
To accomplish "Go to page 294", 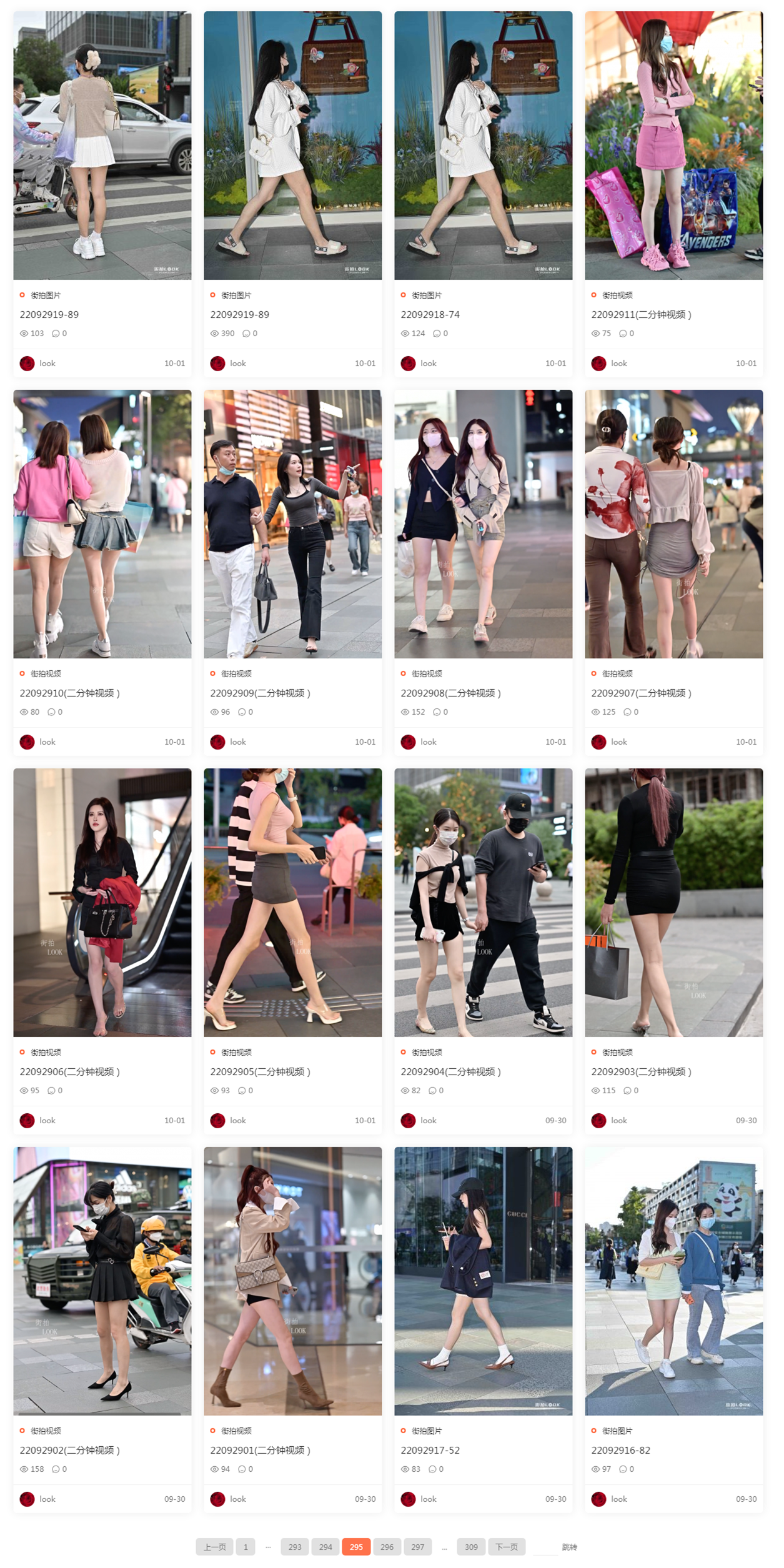I will coord(325,1547).
